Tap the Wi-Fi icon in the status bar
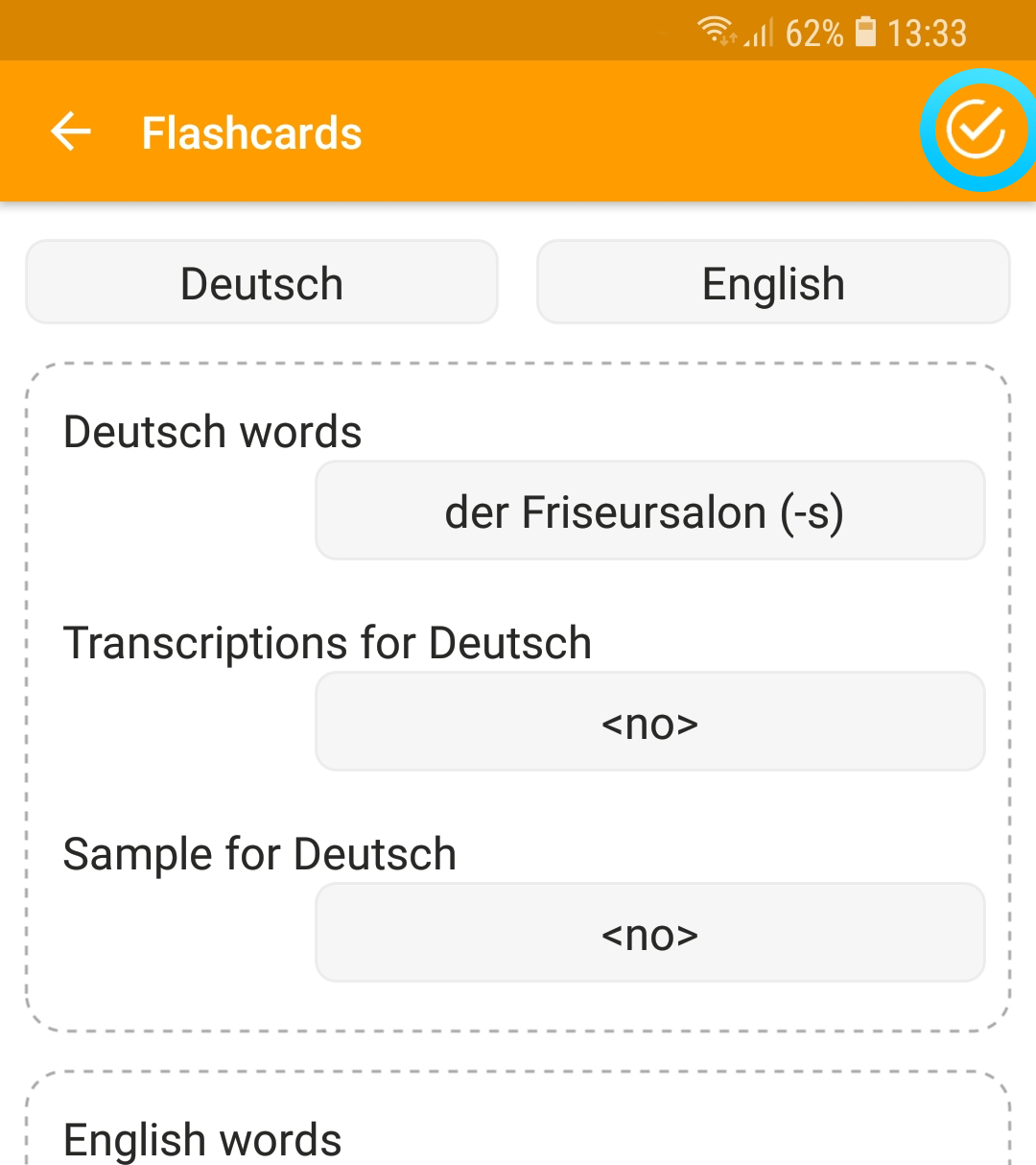Screen dimensions: 1036x1165 click(714, 30)
